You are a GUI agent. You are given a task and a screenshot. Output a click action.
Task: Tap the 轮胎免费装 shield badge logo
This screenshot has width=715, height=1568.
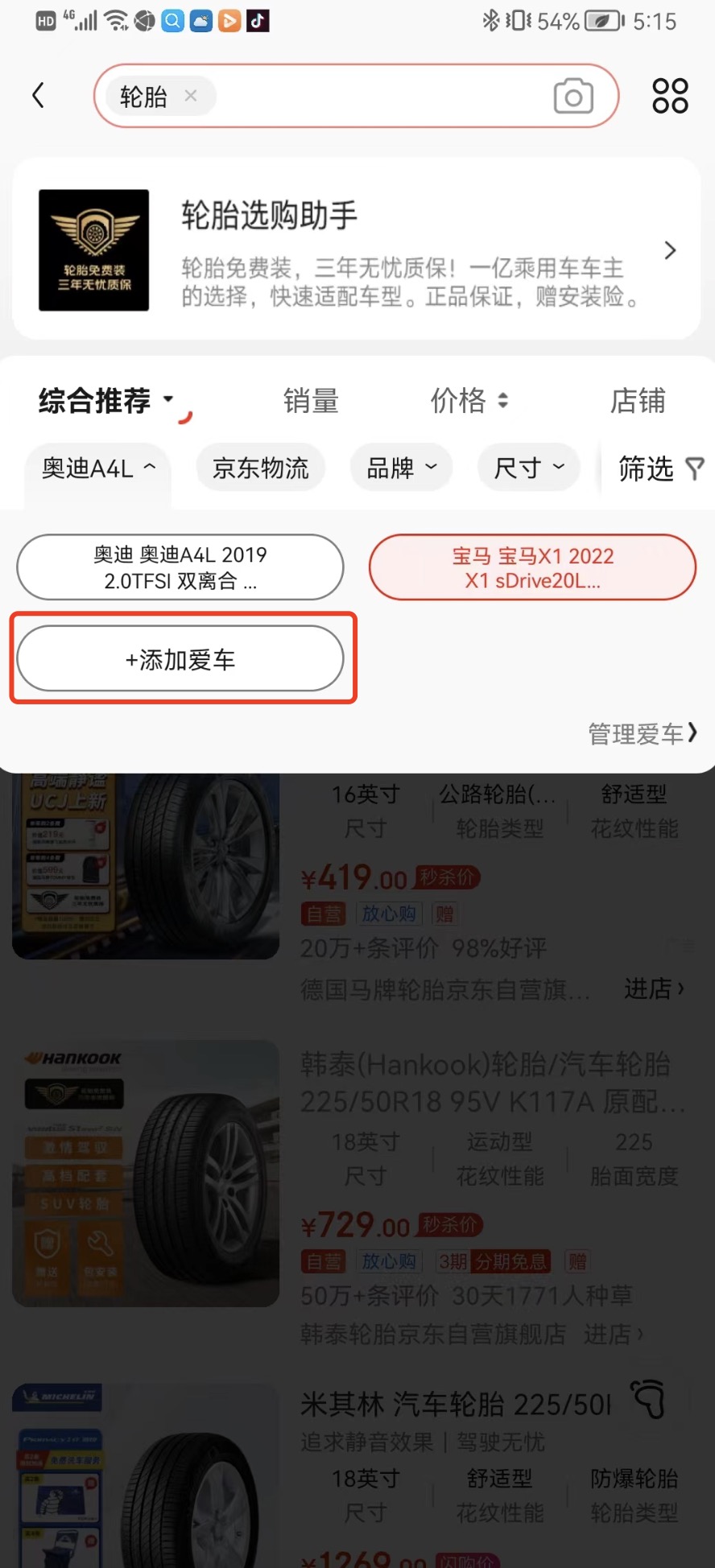tap(93, 250)
